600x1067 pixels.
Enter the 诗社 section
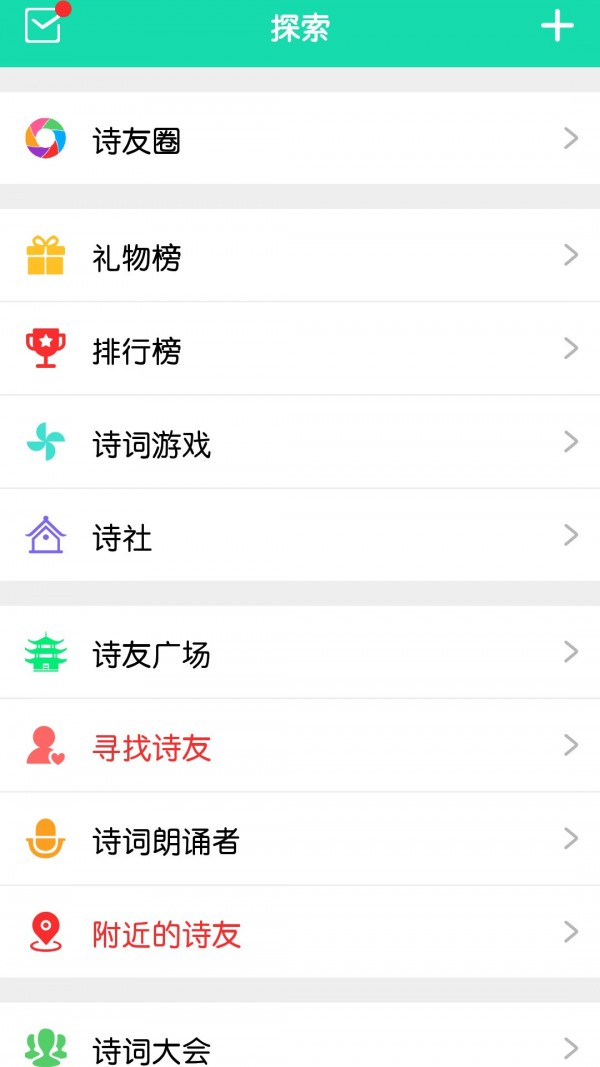(x=300, y=536)
